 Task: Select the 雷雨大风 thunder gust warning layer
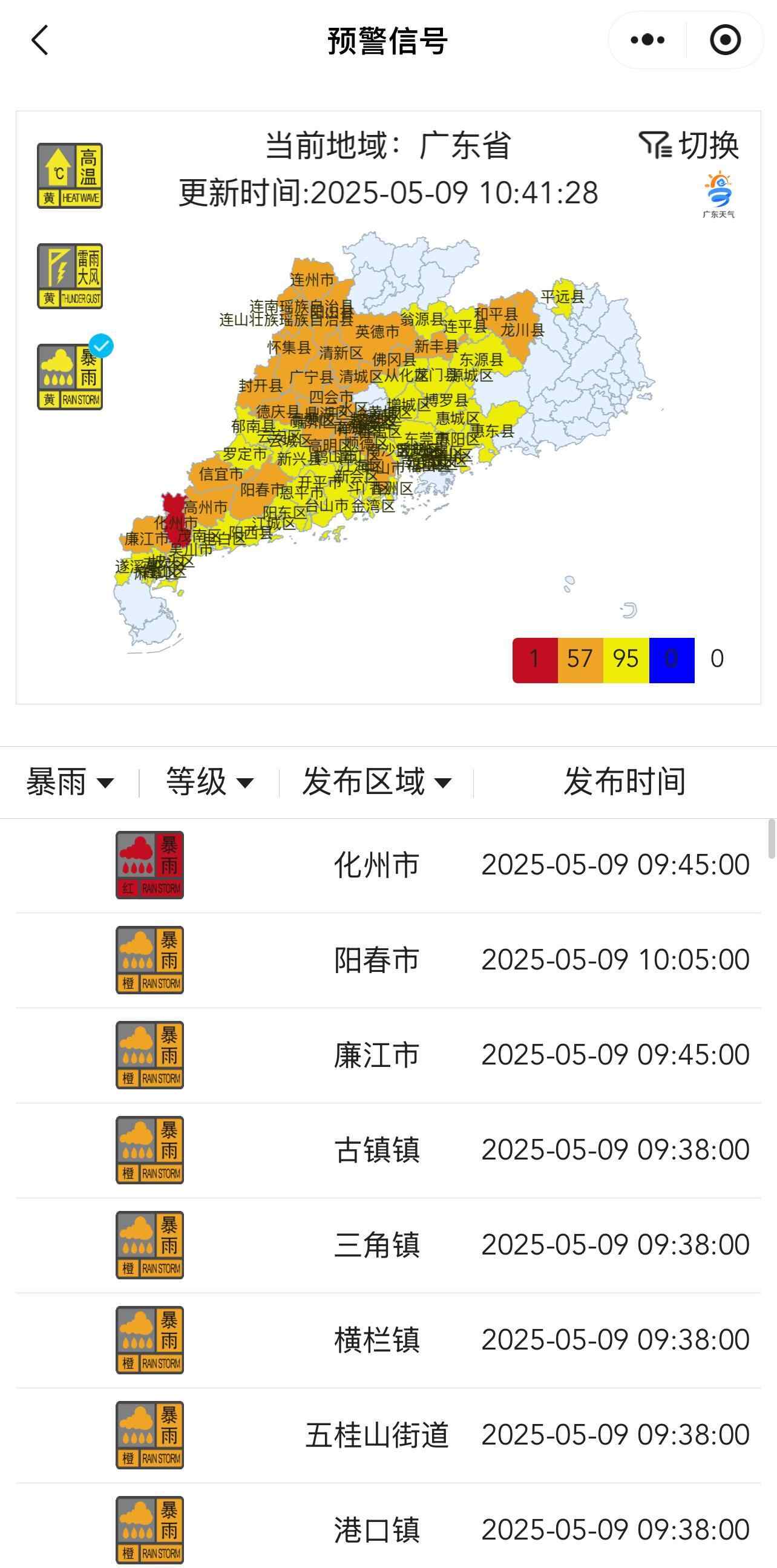(70, 277)
